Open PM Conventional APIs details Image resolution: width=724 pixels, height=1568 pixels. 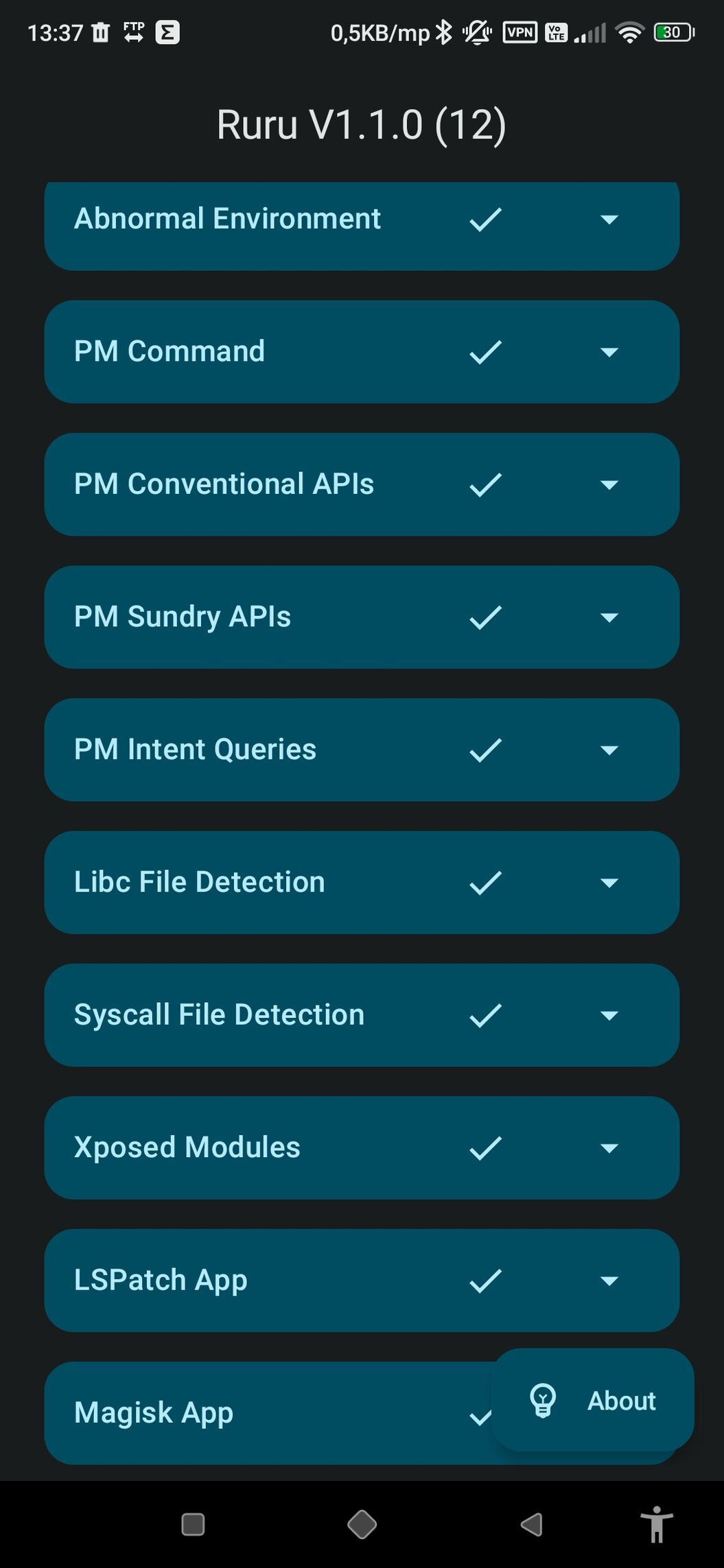click(x=609, y=484)
